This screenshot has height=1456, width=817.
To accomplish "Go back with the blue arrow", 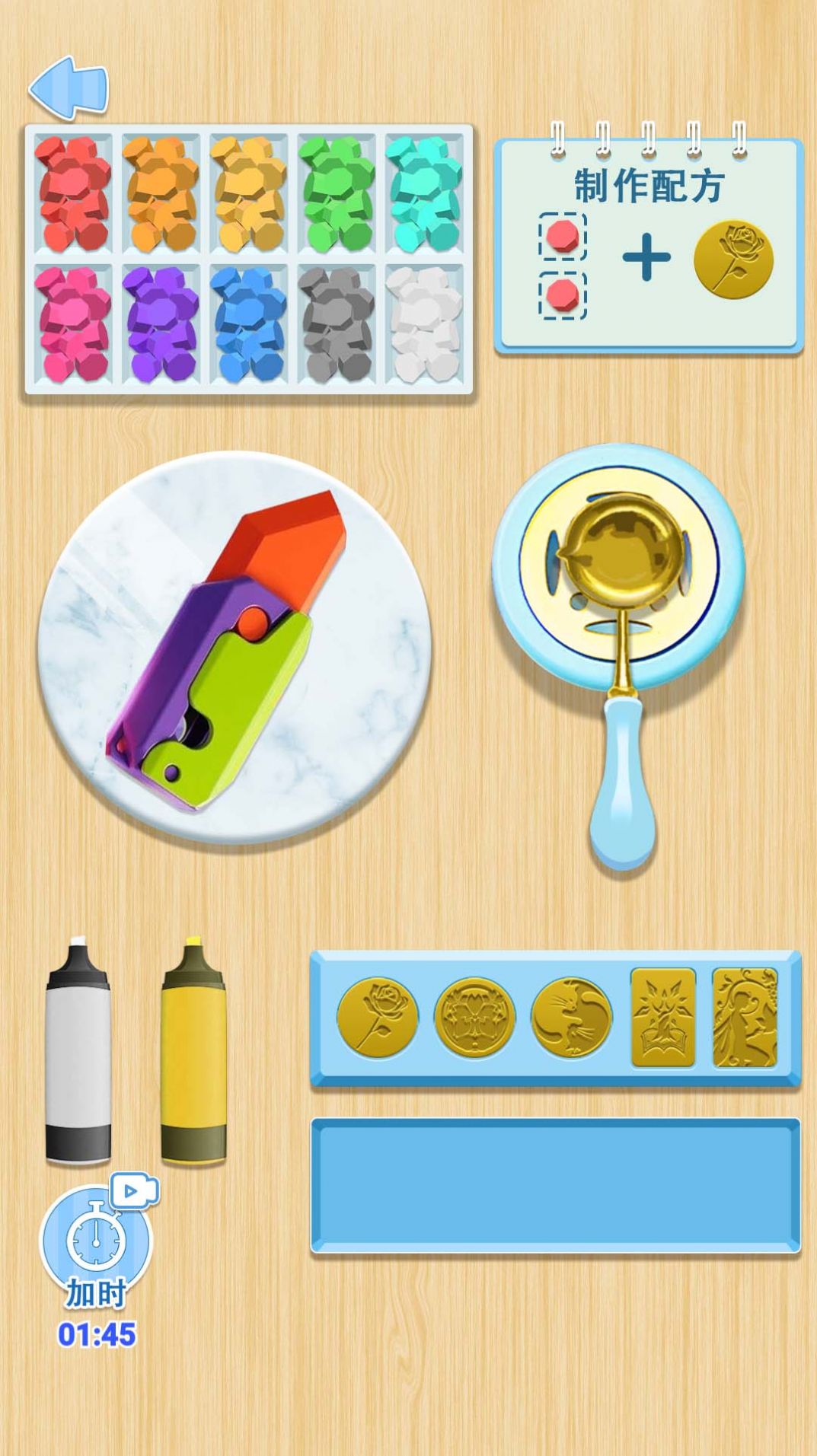I will tap(69, 87).
